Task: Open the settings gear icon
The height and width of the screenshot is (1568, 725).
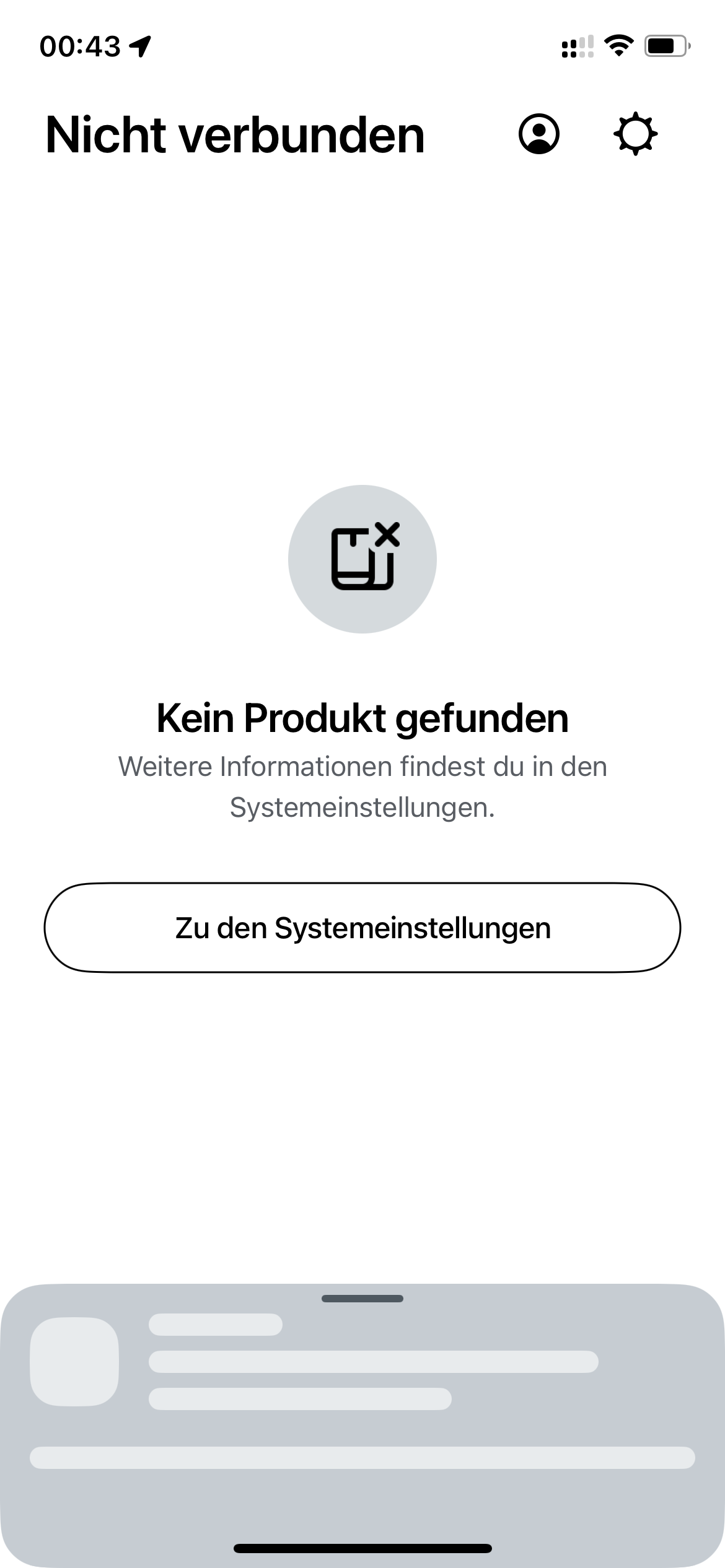Action: point(636,134)
